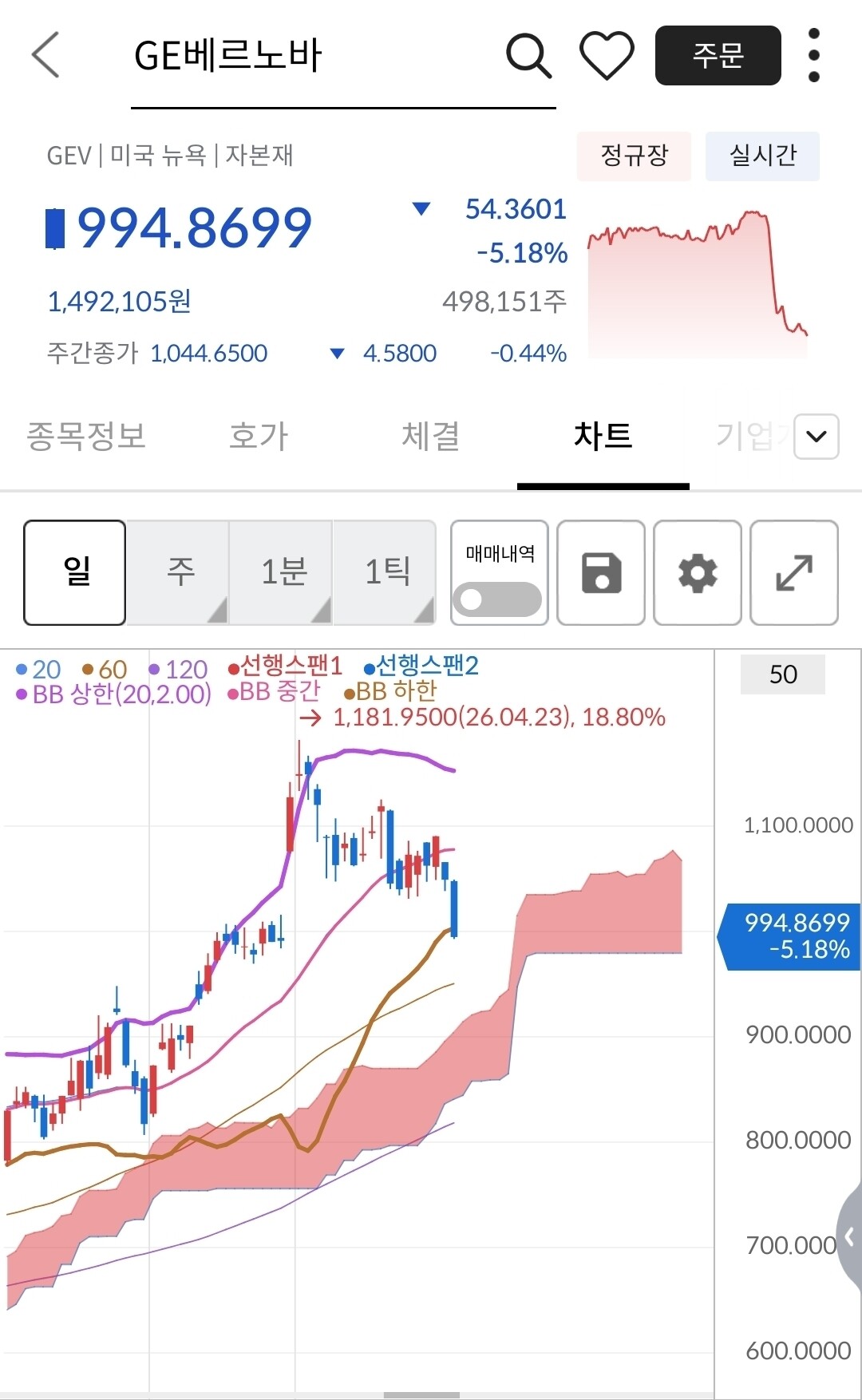862x1400 pixels.
Task: Select the 정규장 session chip
Action: 634,156
